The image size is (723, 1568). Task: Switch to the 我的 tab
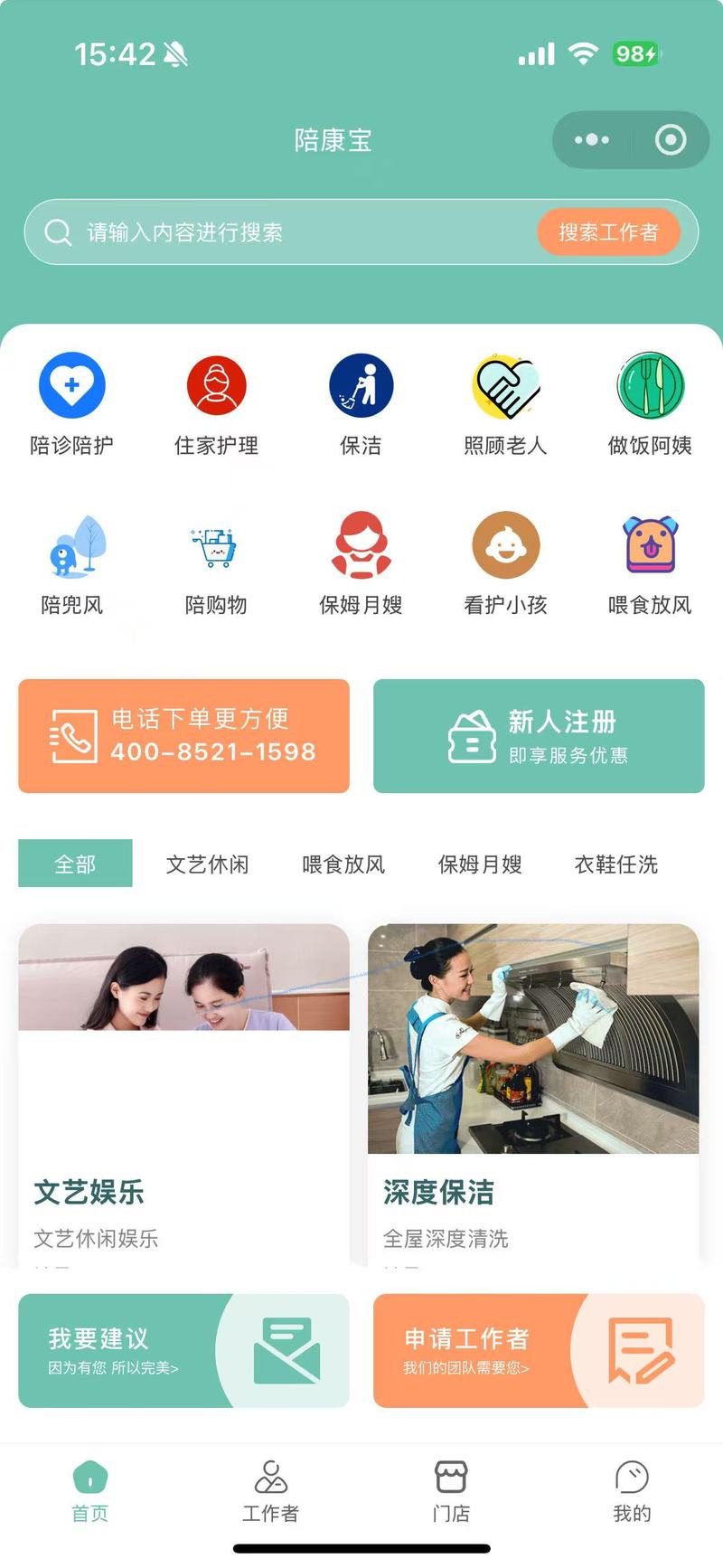(632, 1491)
